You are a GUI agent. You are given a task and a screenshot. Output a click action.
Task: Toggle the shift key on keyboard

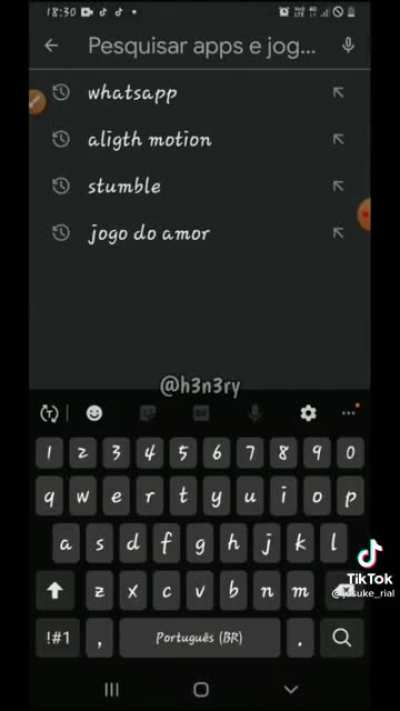tap(55, 590)
